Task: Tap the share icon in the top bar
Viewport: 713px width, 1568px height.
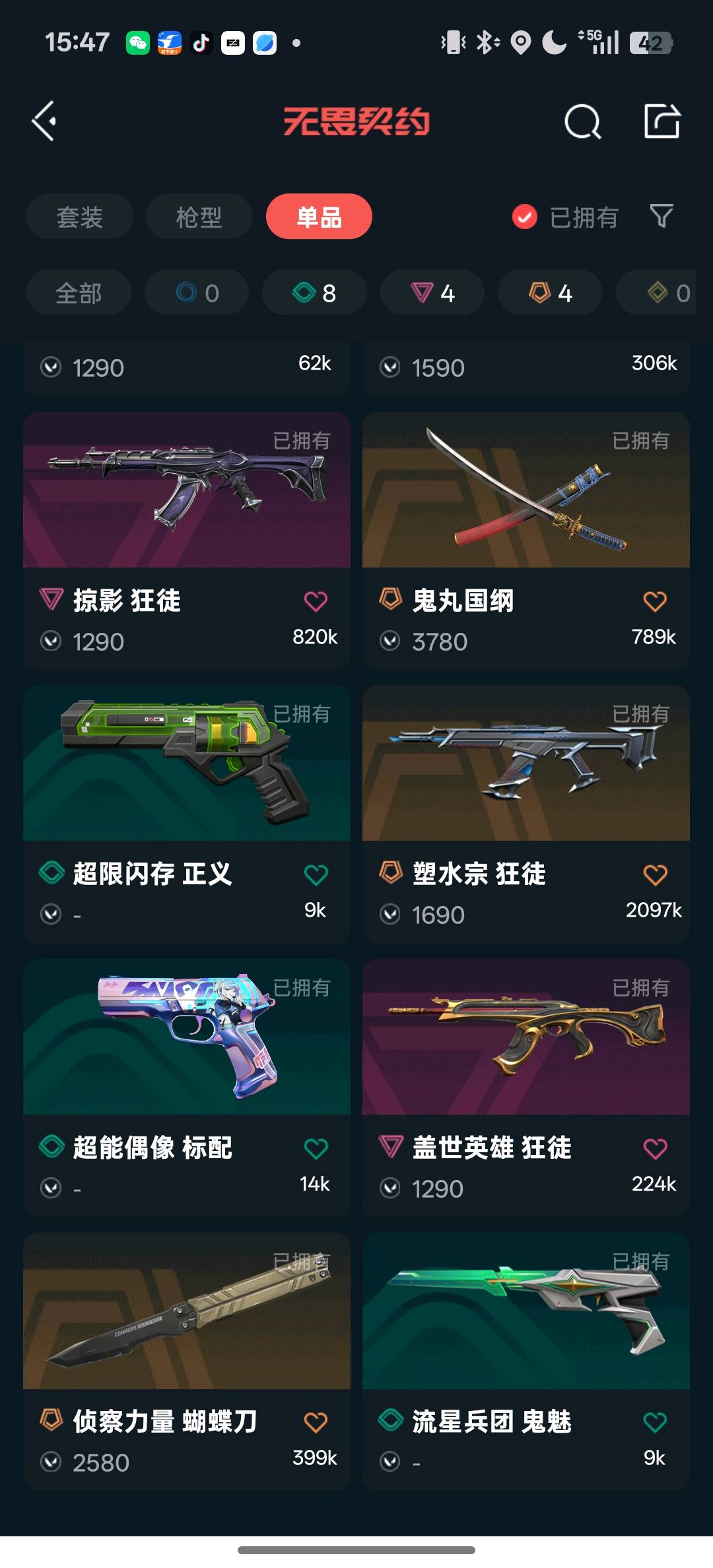Action: click(x=662, y=121)
